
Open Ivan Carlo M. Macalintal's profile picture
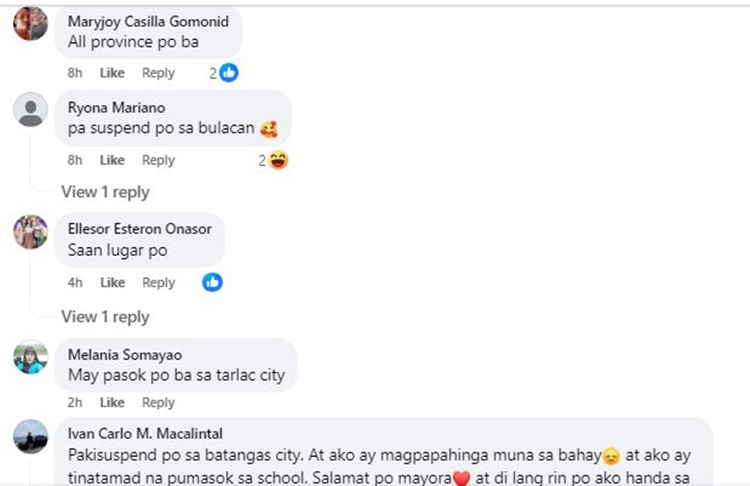click(x=31, y=437)
